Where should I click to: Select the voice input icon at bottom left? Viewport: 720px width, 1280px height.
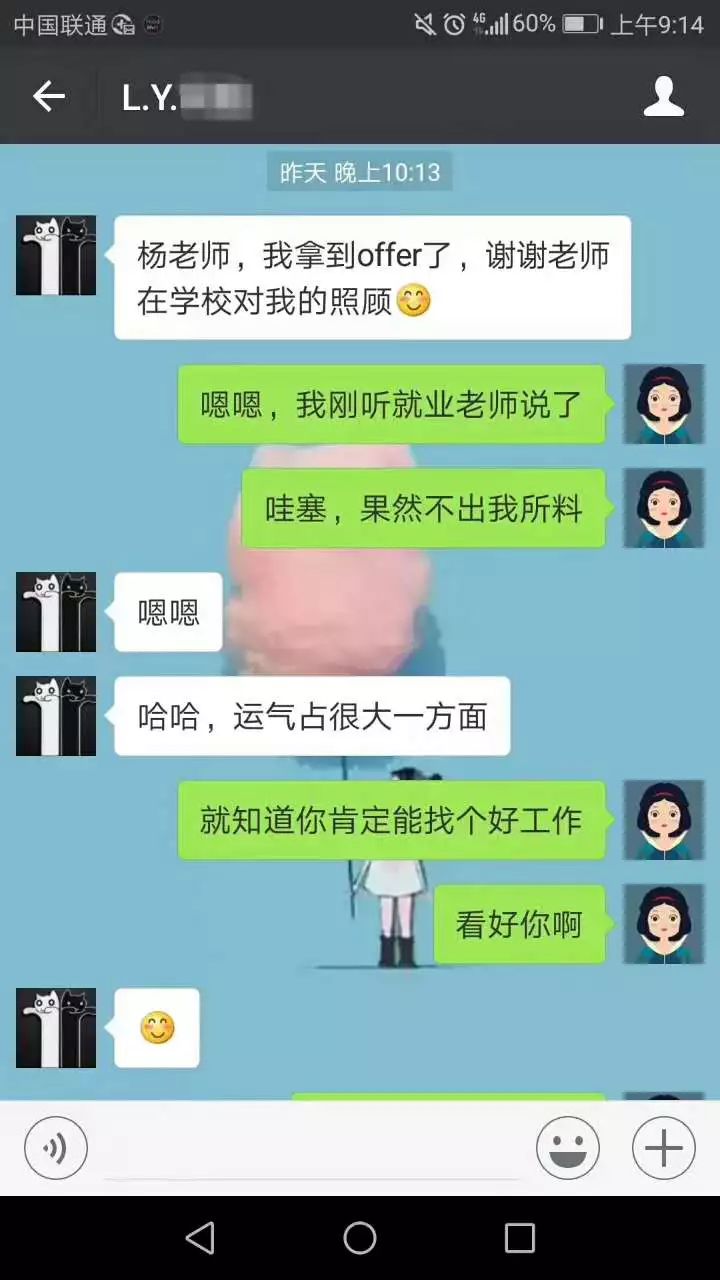pyautogui.click(x=55, y=1147)
